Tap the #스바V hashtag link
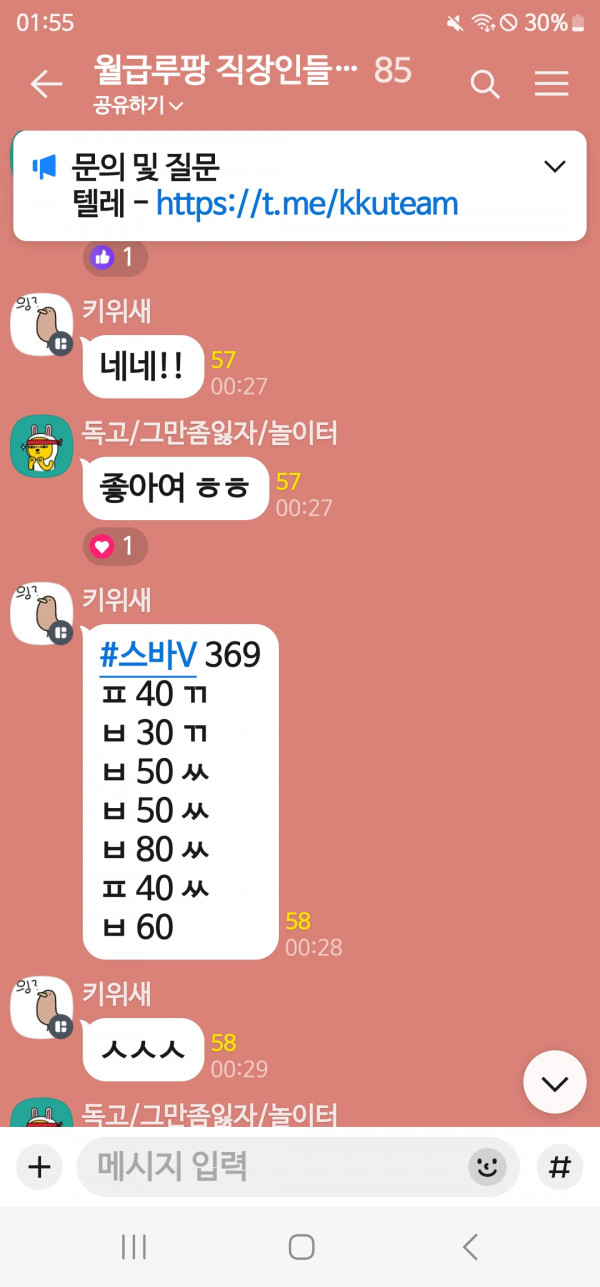 click(148, 656)
